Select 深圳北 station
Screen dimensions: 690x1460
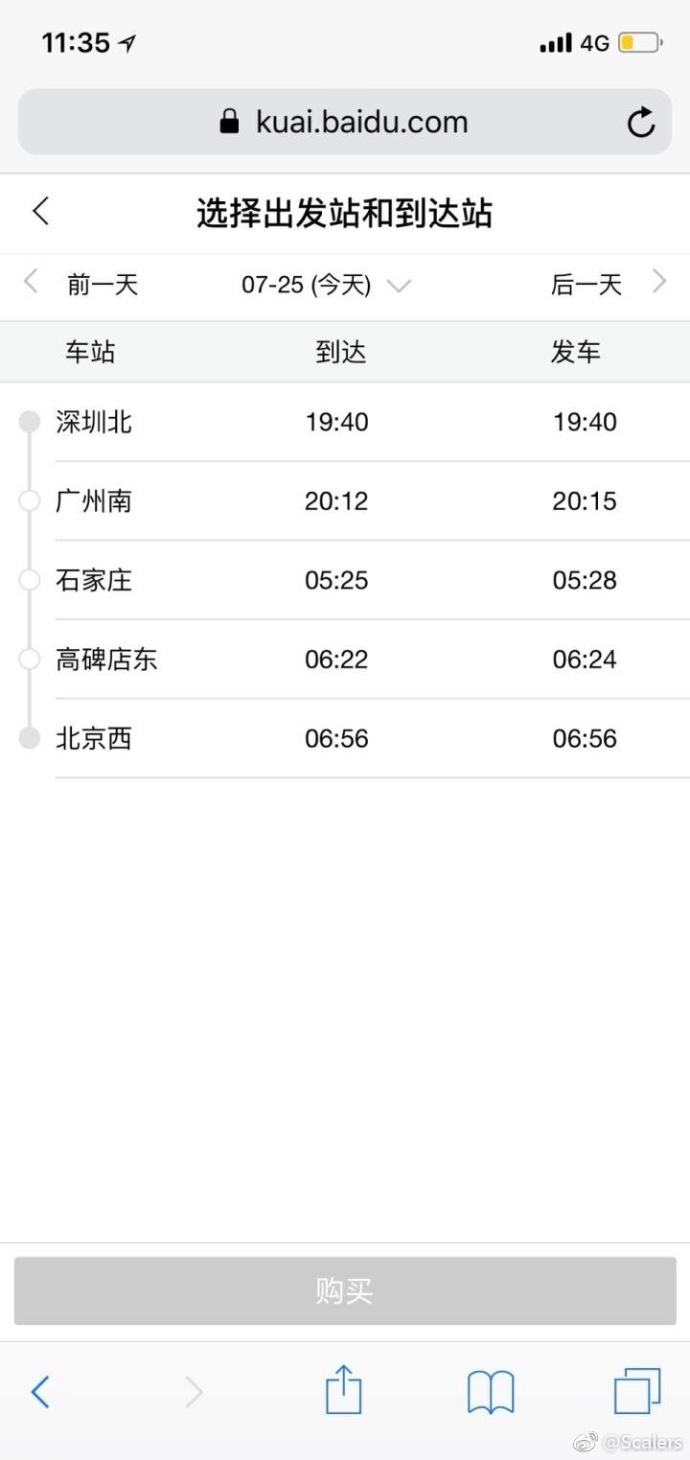94,422
